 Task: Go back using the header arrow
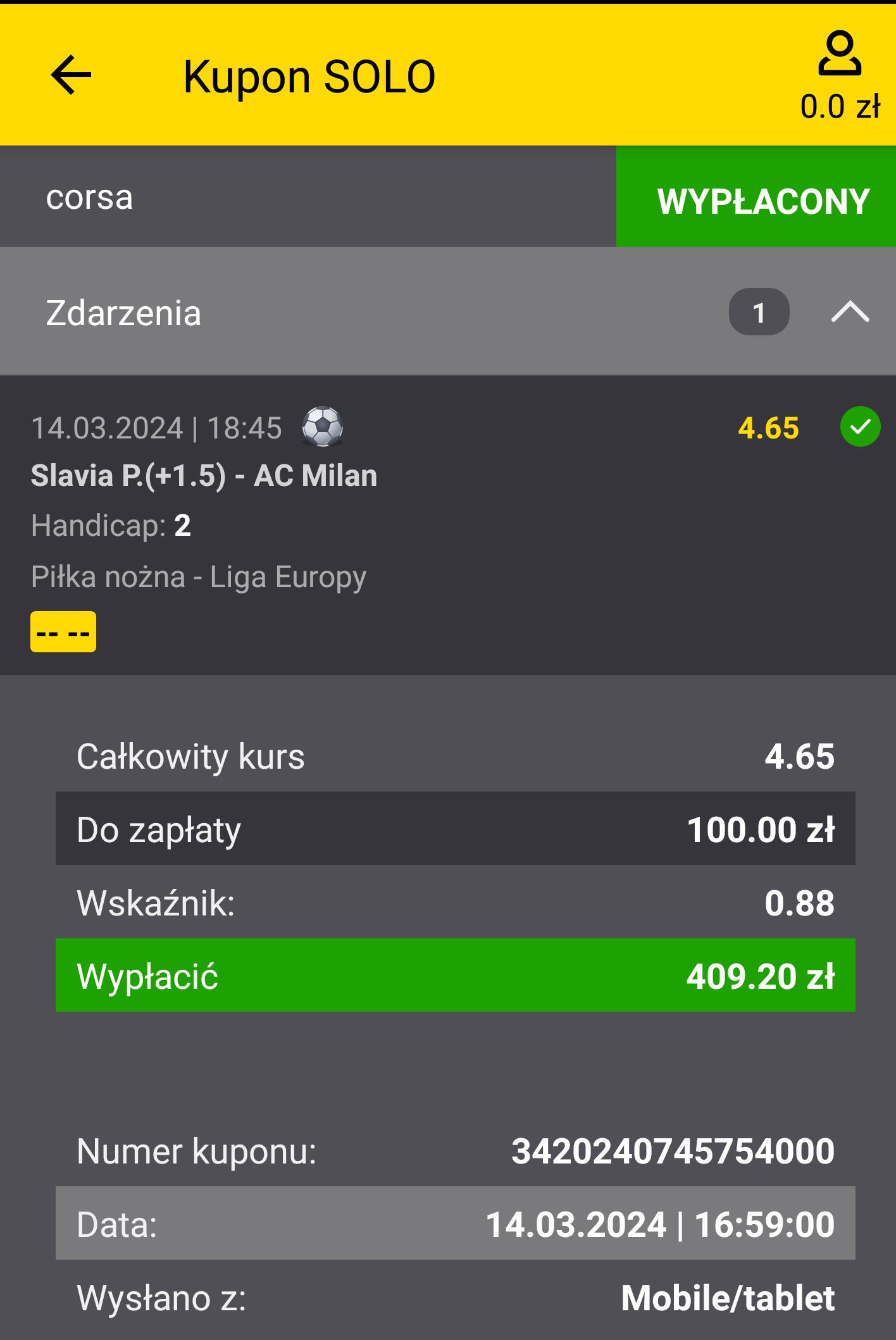click(x=71, y=75)
